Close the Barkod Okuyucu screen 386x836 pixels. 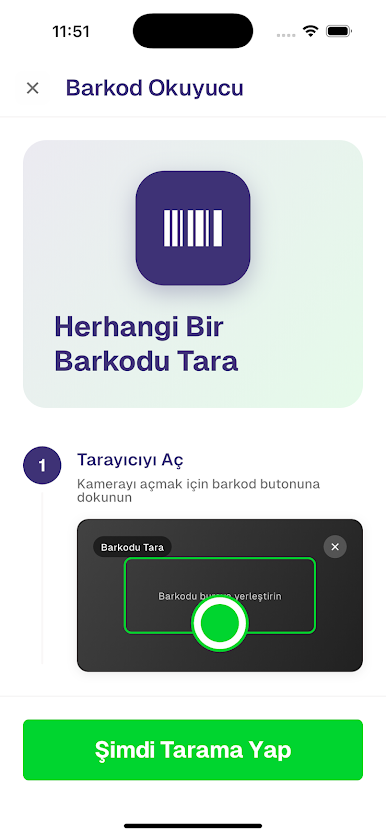click(33, 88)
